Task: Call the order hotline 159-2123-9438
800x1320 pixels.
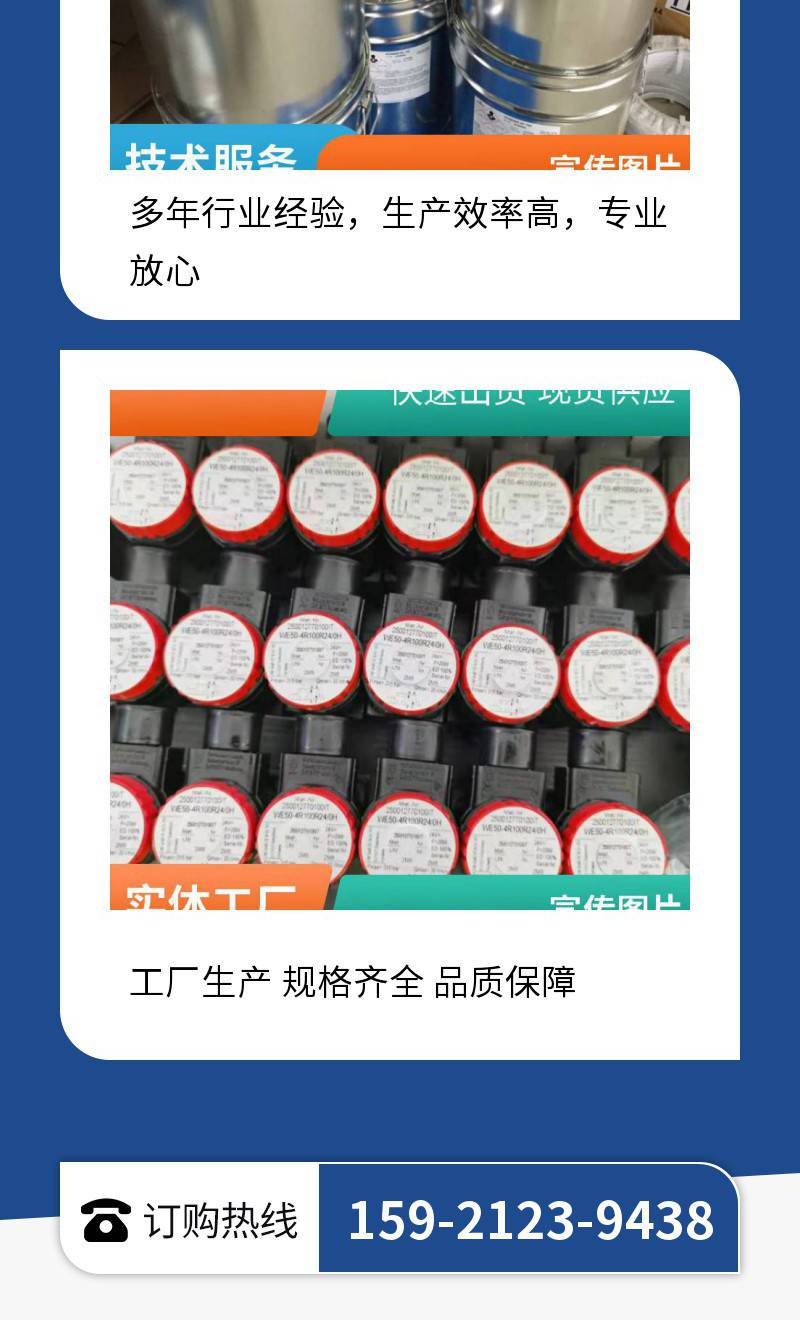Action: [x=530, y=1220]
